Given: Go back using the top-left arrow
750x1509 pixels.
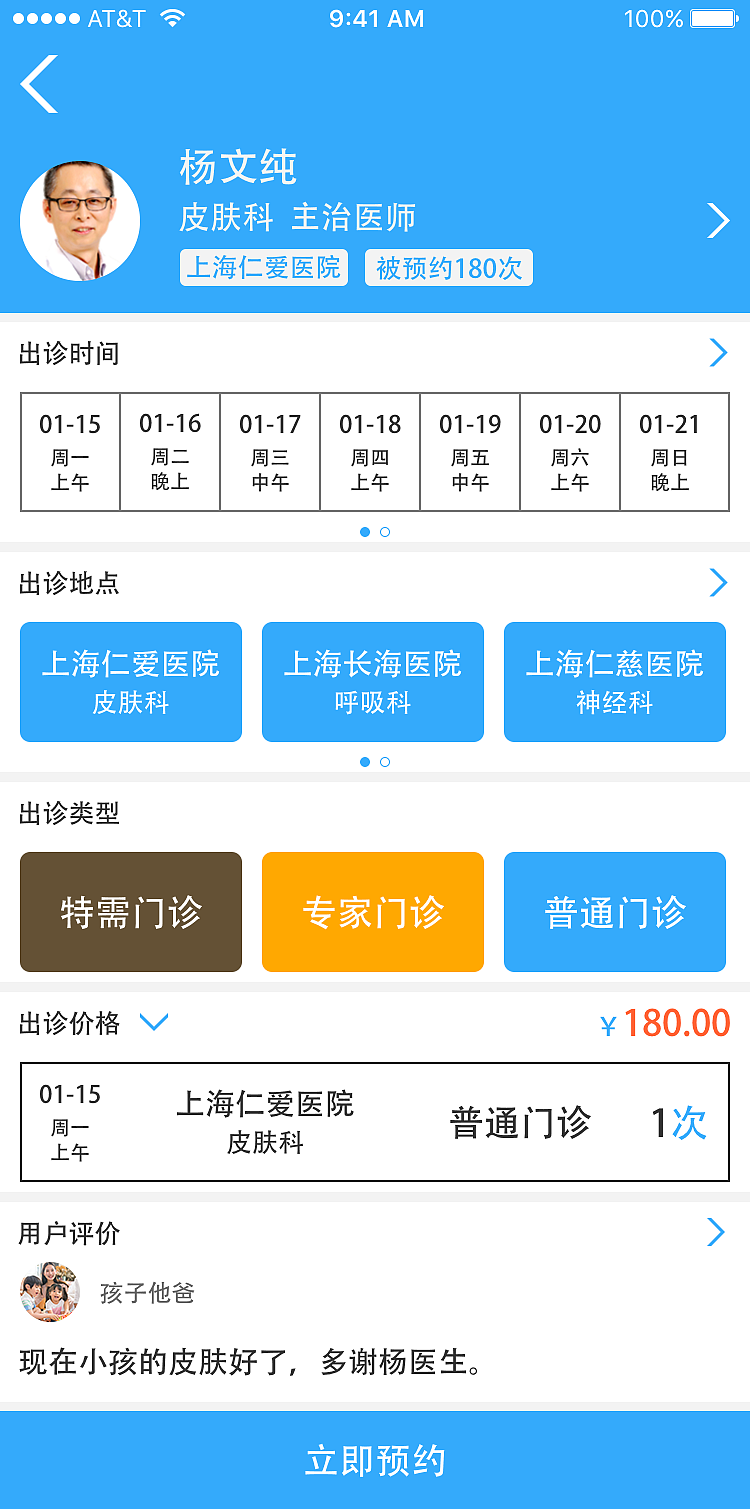Looking at the screenshot, I should (40, 84).
